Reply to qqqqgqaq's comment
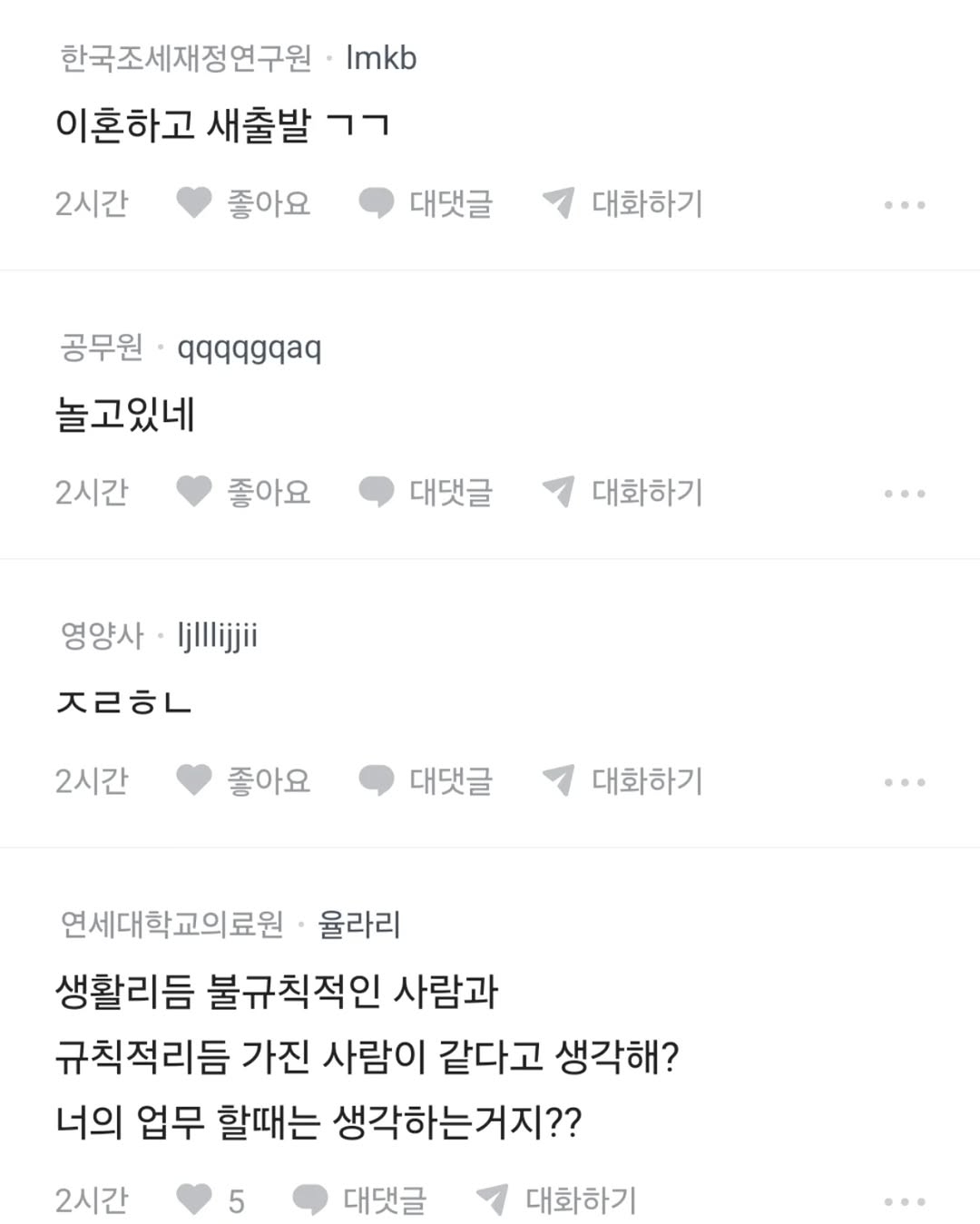Image resolution: width=980 pixels, height=1224 pixels. [x=426, y=492]
